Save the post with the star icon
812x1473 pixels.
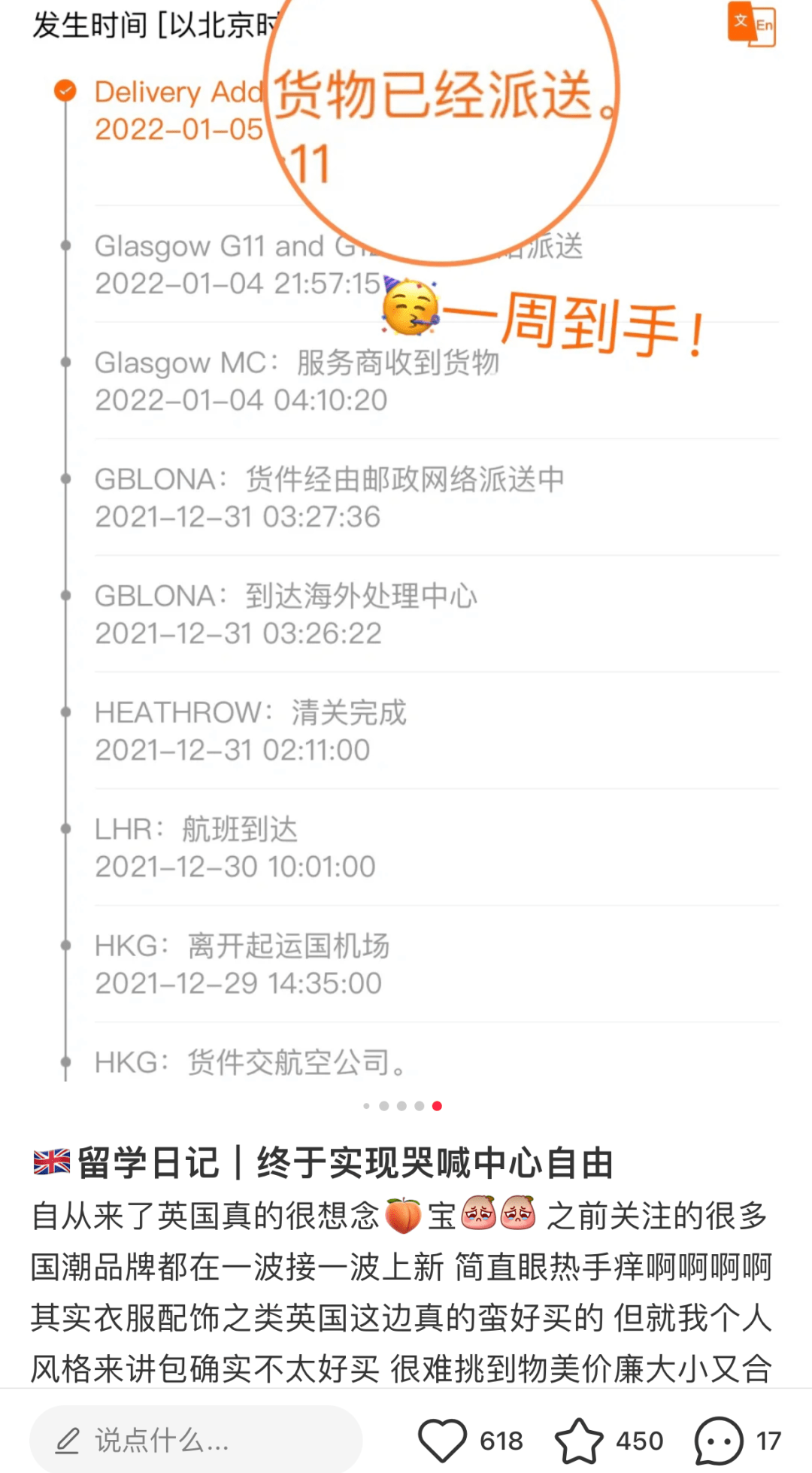[x=578, y=1440]
